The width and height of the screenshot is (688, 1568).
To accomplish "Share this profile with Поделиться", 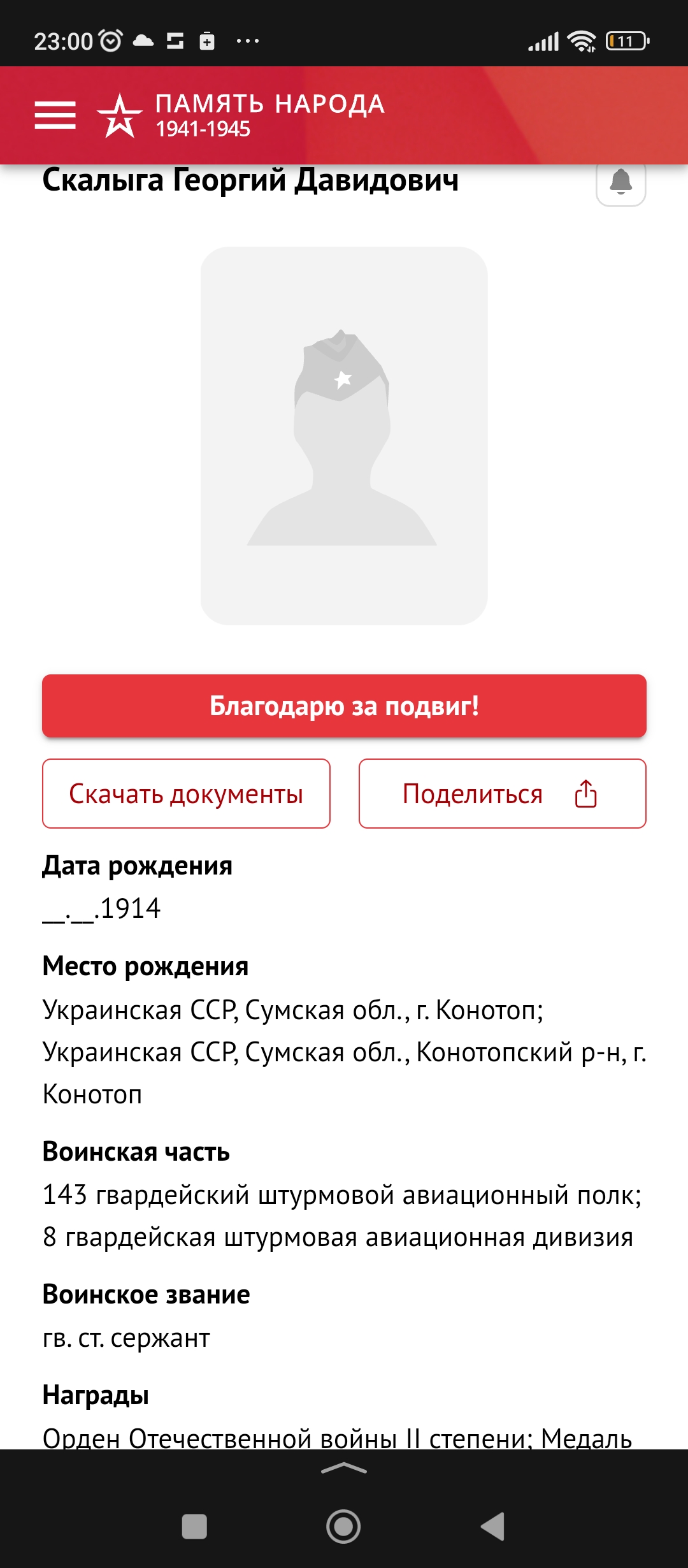I will click(502, 794).
